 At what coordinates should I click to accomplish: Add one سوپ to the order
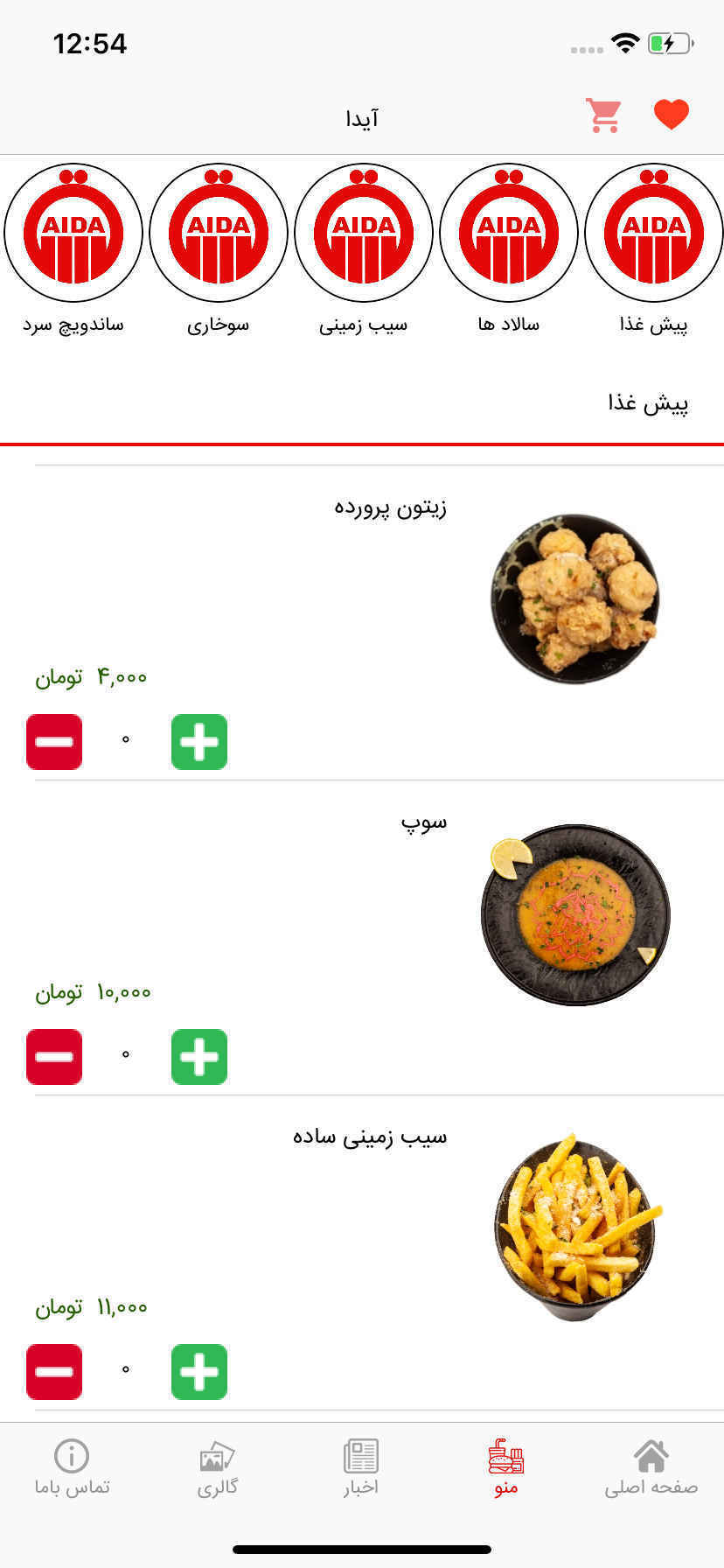click(x=199, y=1057)
